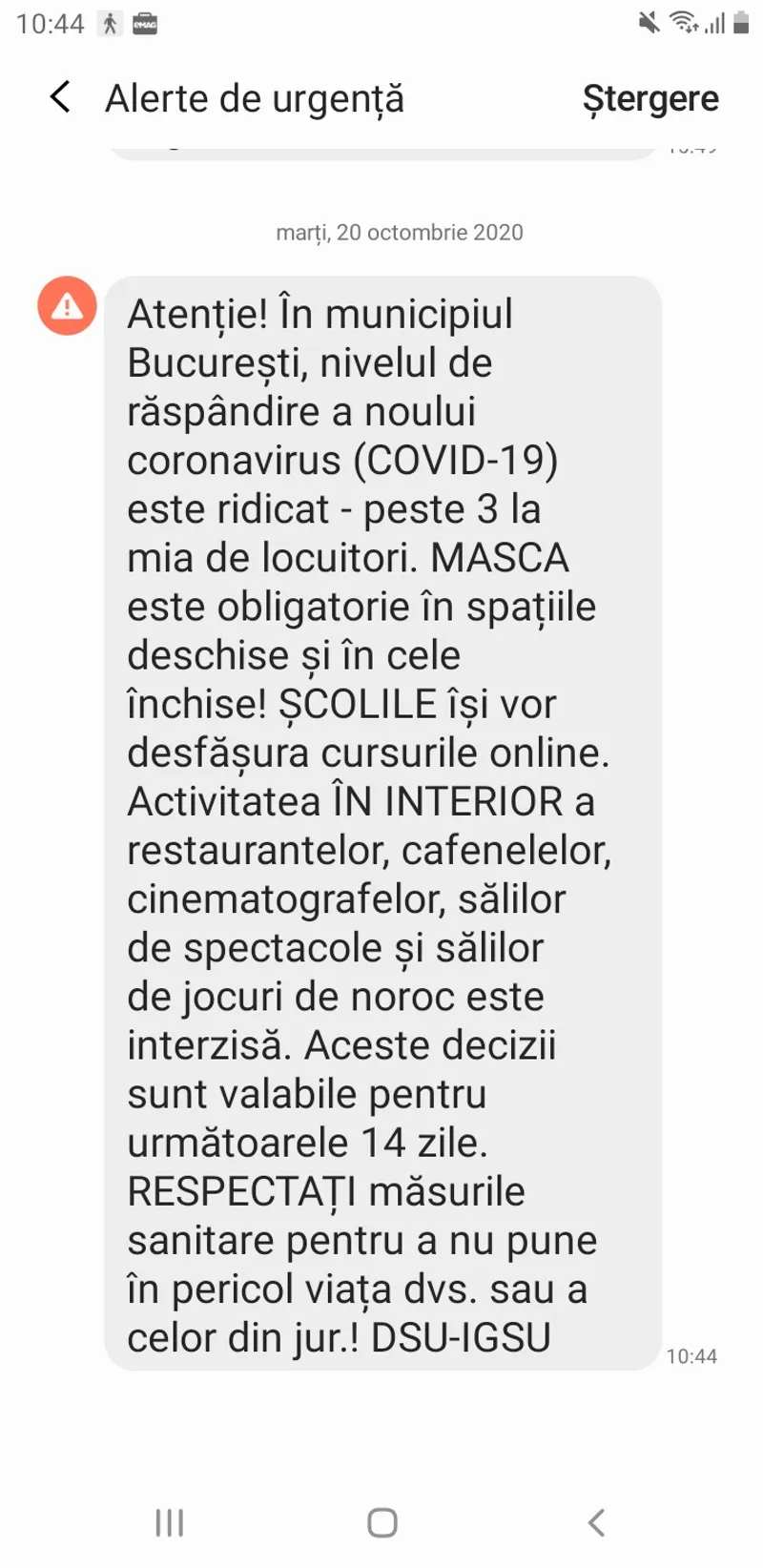The width and height of the screenshot is (763, 1568).
Task: Go to the home screen
Action: [x=382, y=1522]
